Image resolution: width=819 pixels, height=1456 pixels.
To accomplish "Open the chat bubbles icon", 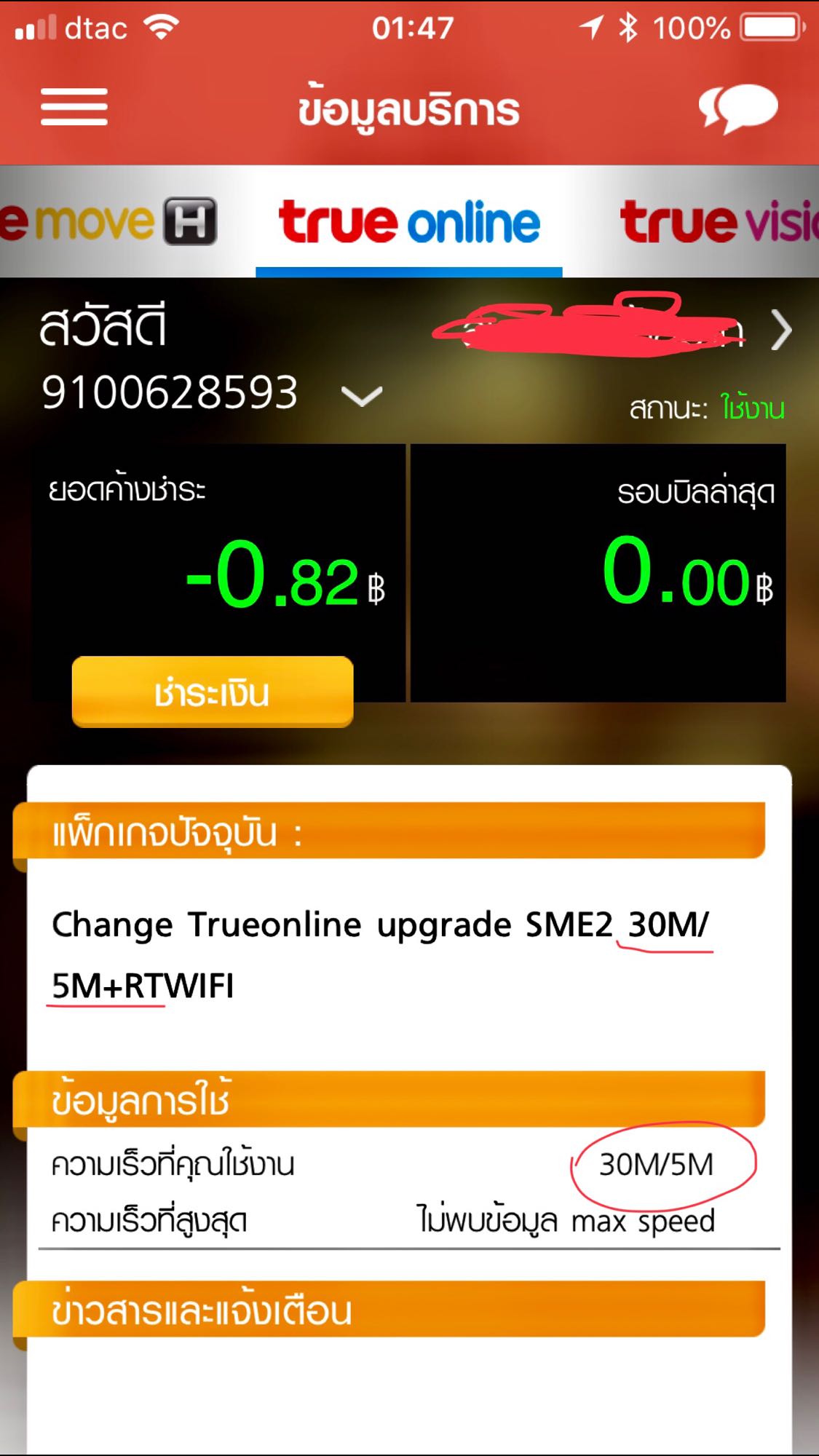I will [x=737, y=108].
